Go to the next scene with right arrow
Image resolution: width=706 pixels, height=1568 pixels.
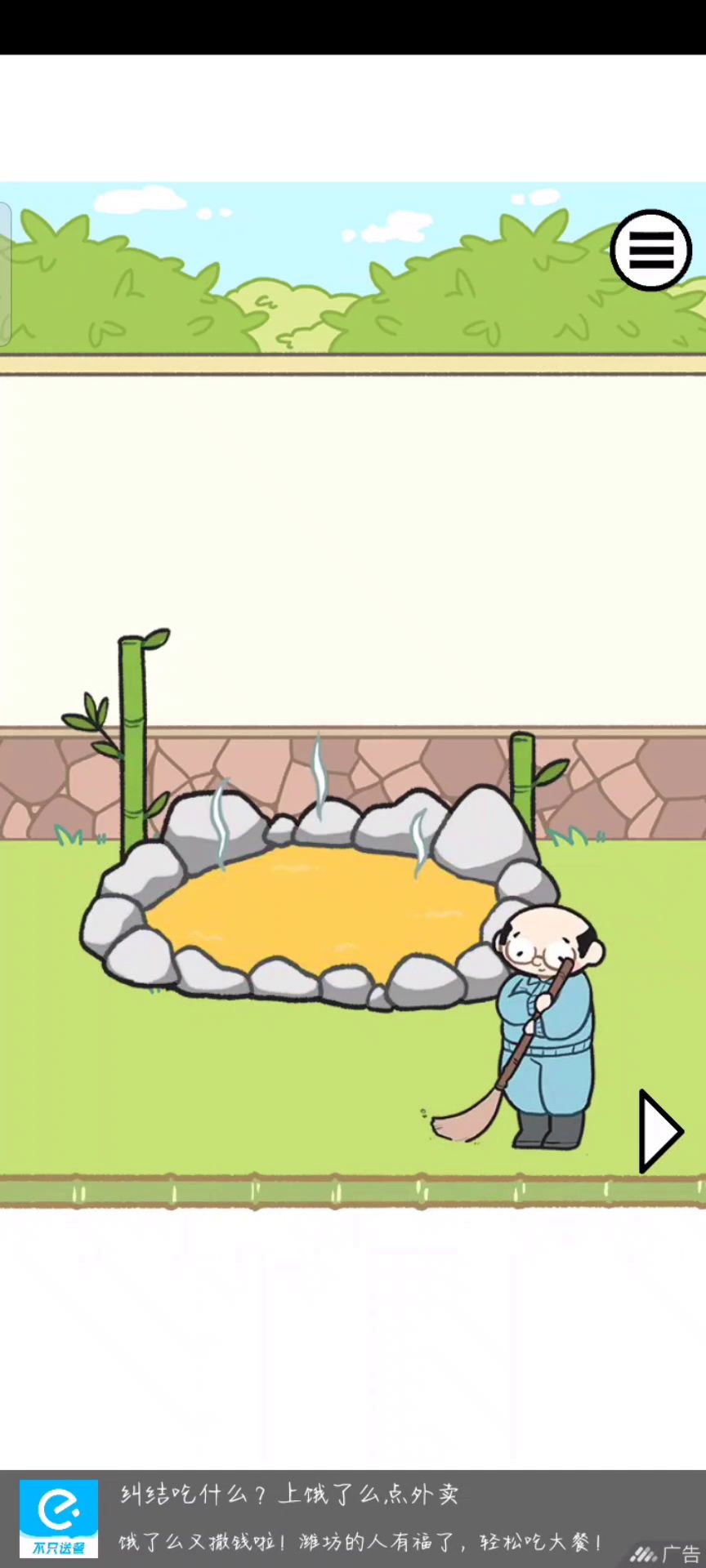tap(659, 1131)
